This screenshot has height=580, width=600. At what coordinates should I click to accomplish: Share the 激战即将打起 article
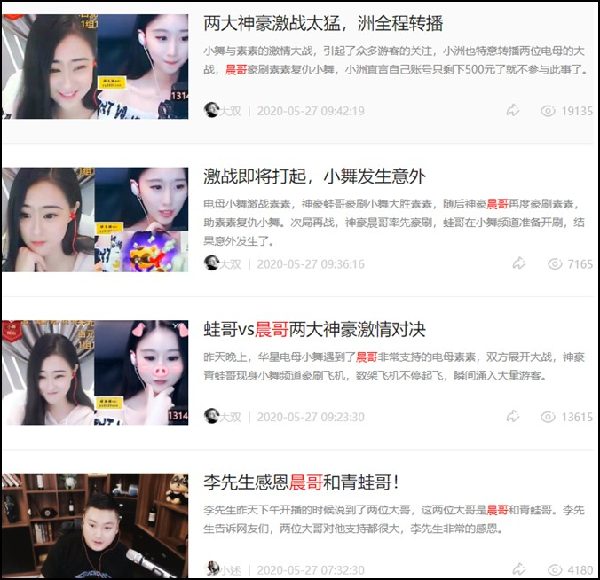click(518, 264)
